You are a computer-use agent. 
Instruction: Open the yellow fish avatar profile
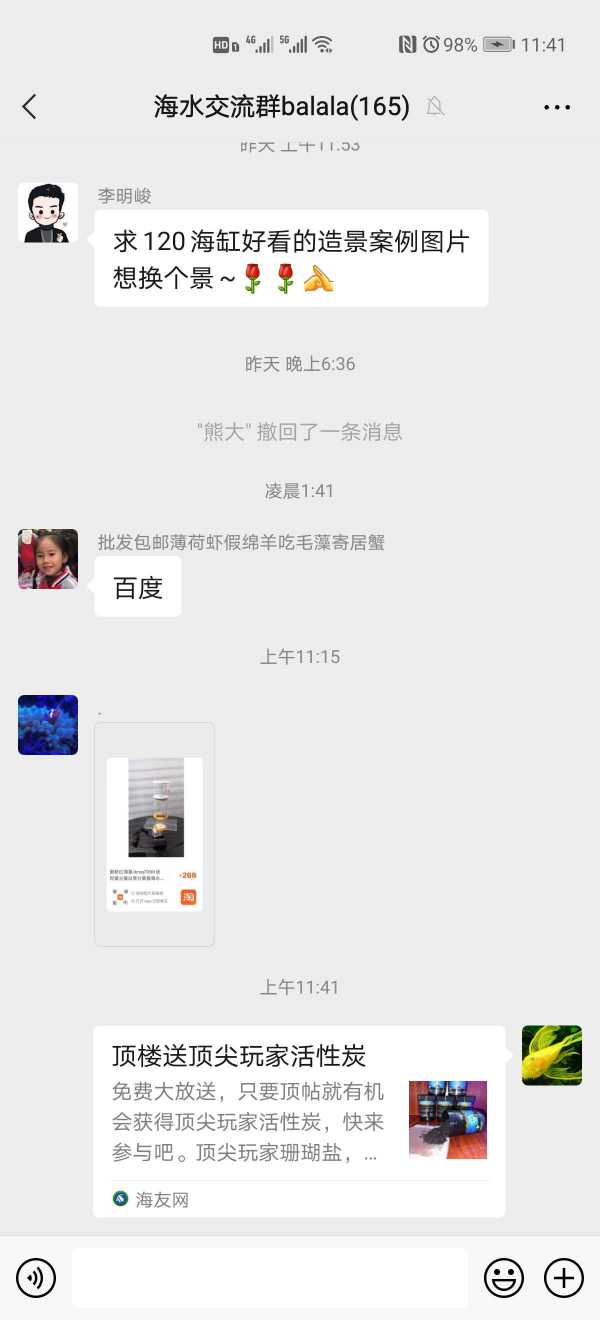point(551,1055)
